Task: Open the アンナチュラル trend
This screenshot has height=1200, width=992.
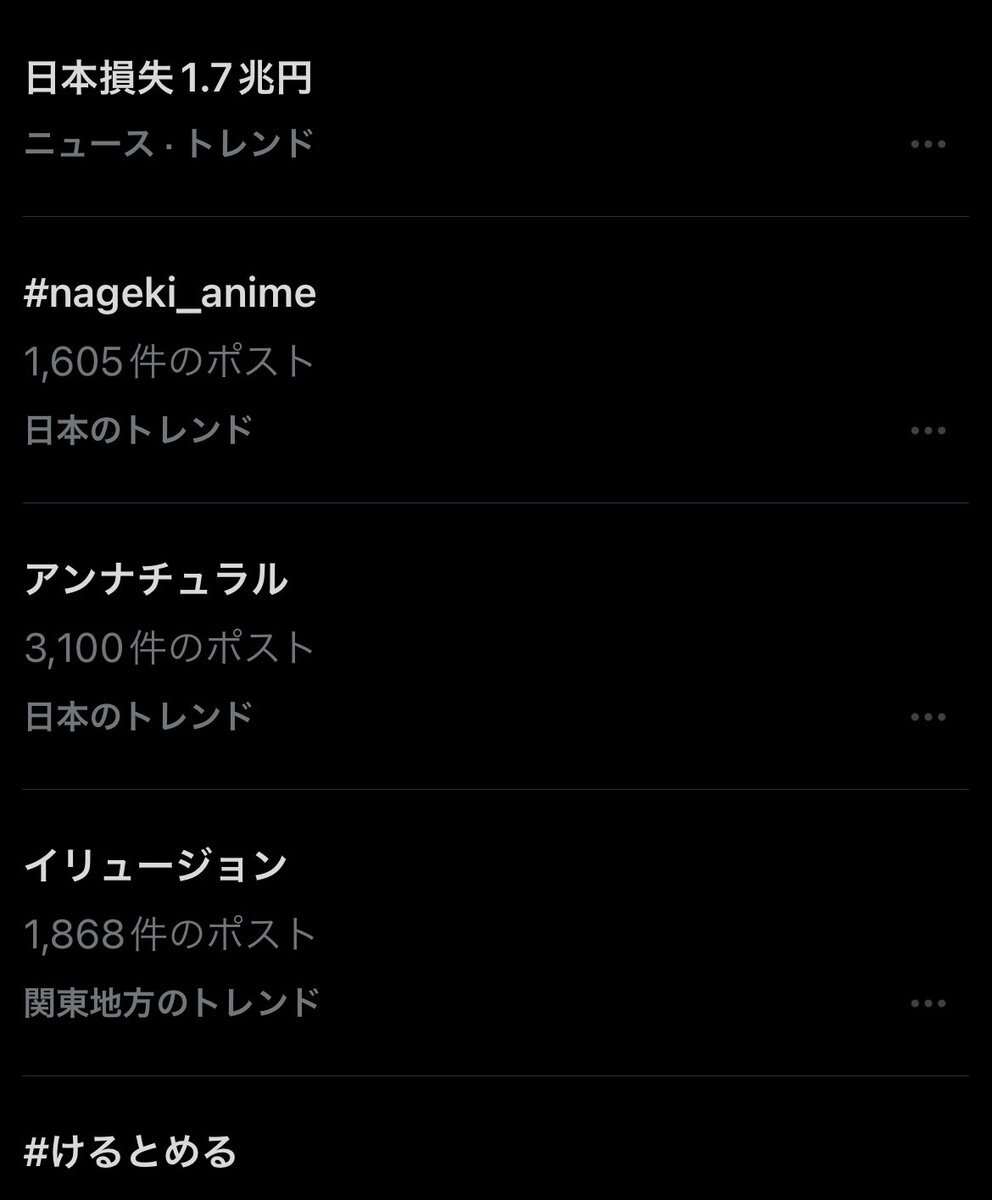Action: tap(156, 580)
